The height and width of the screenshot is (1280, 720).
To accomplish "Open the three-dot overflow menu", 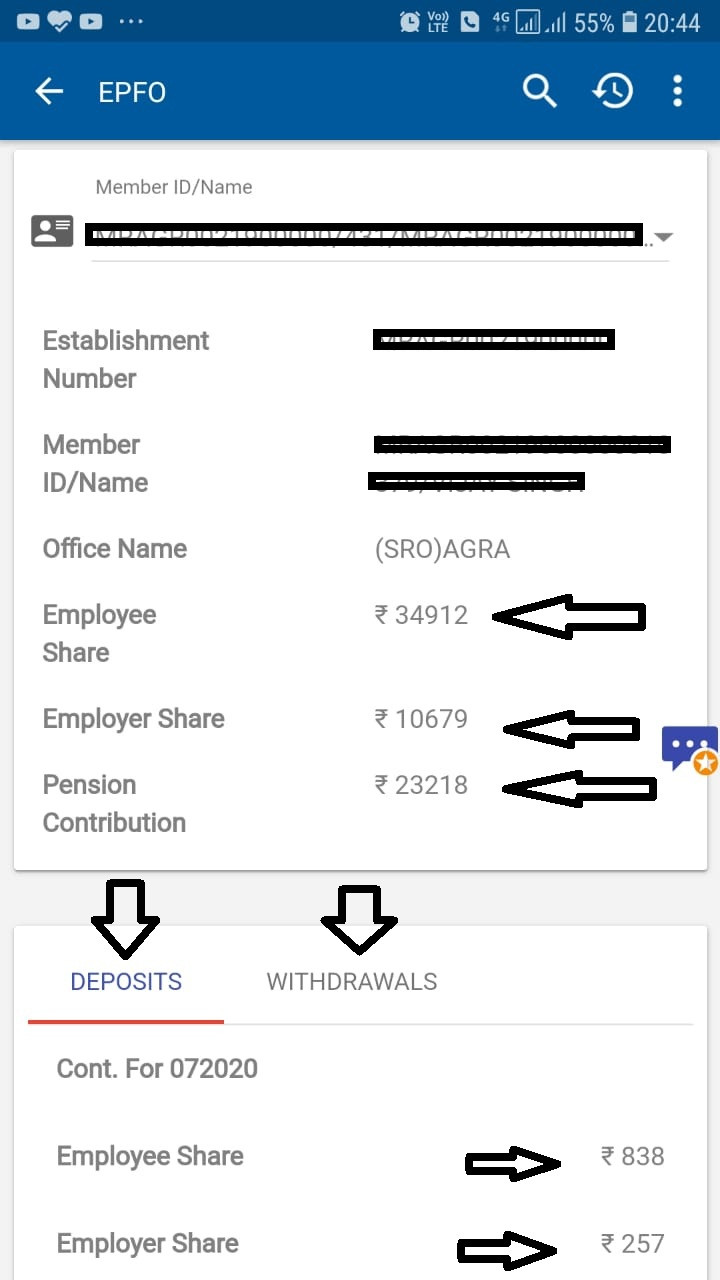I will 677,91.
